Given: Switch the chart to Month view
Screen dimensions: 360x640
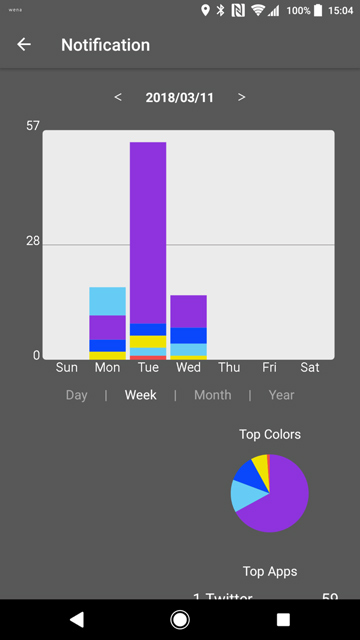Looking at the screenshot, I should pos(213,395).
